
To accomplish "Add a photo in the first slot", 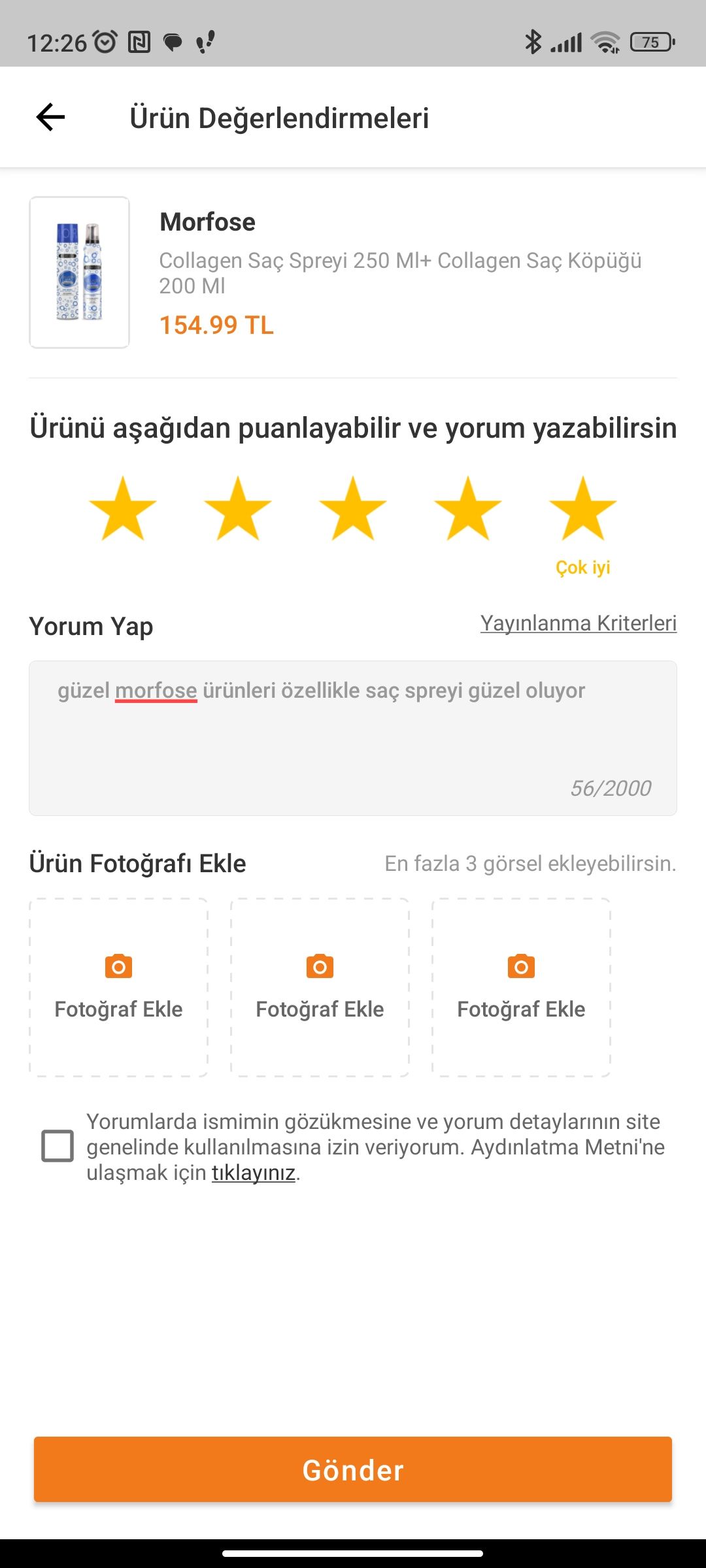I will pyautogui.click(x=118, y=987).
